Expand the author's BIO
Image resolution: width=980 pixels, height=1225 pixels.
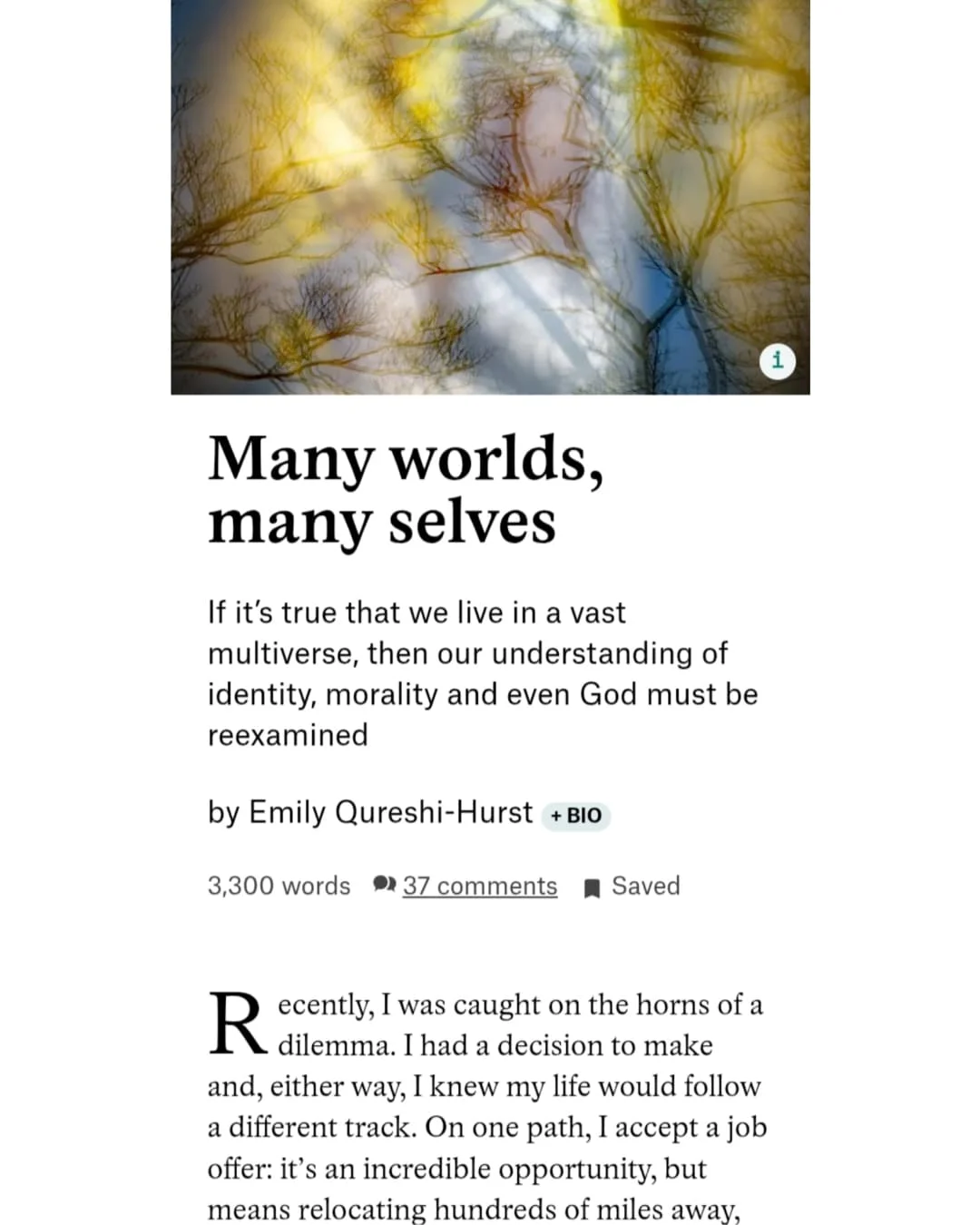(576, 815)
